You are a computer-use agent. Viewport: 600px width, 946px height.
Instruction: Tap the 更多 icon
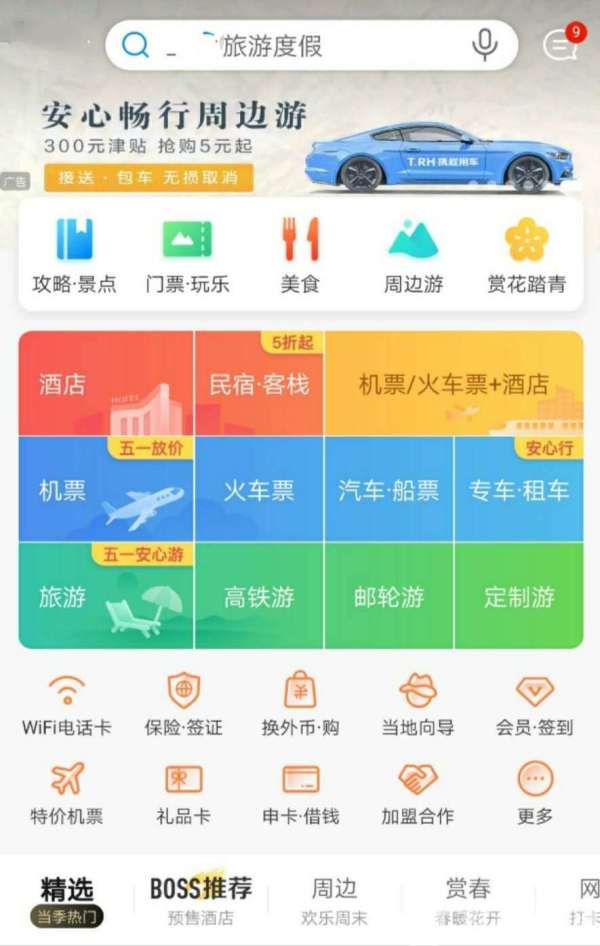(535, 792)
